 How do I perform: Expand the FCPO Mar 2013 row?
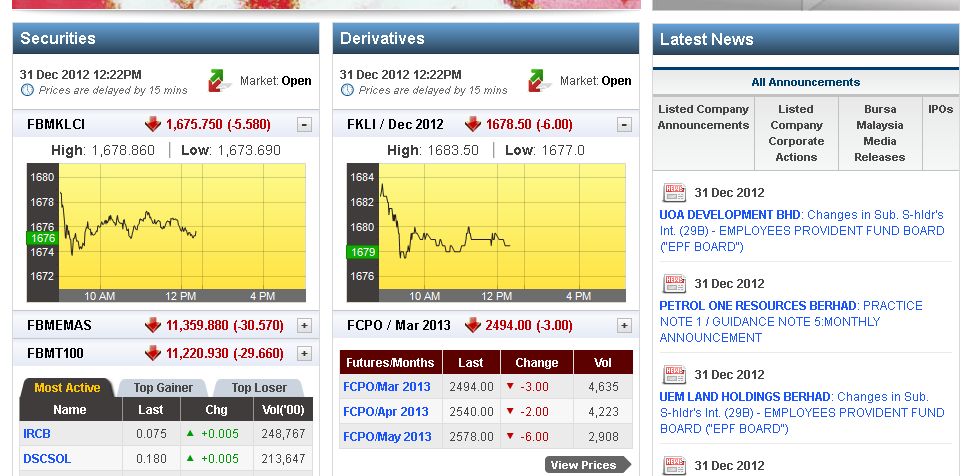click(x=624, y=325)
